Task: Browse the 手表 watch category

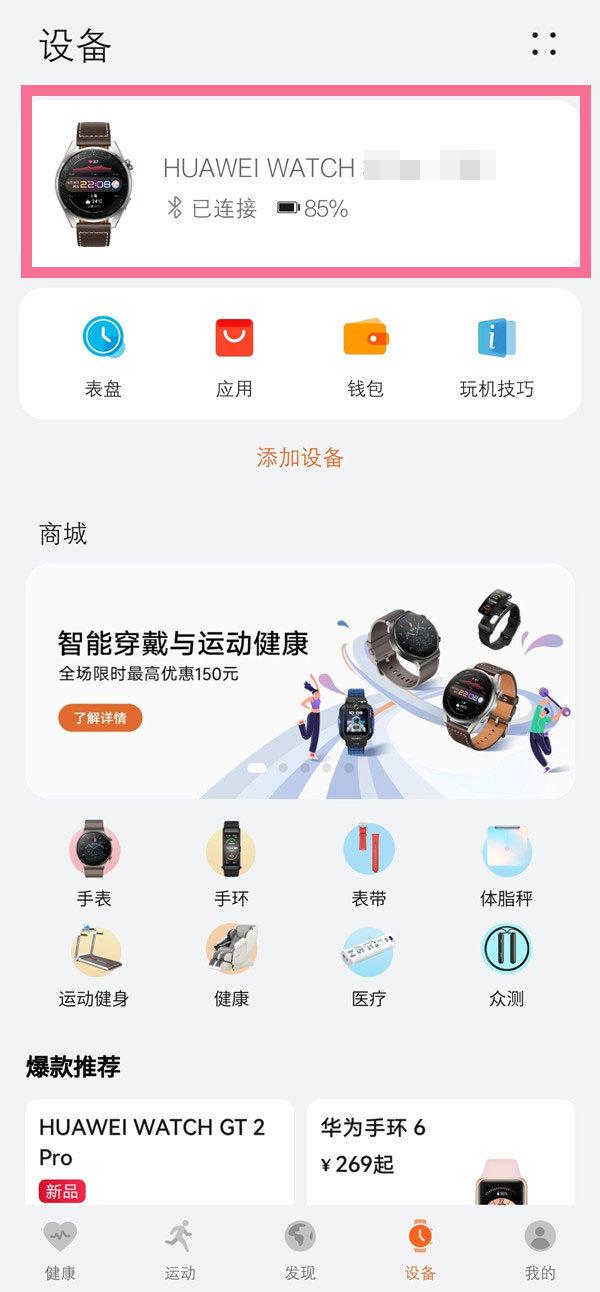Action: [94, 864]
